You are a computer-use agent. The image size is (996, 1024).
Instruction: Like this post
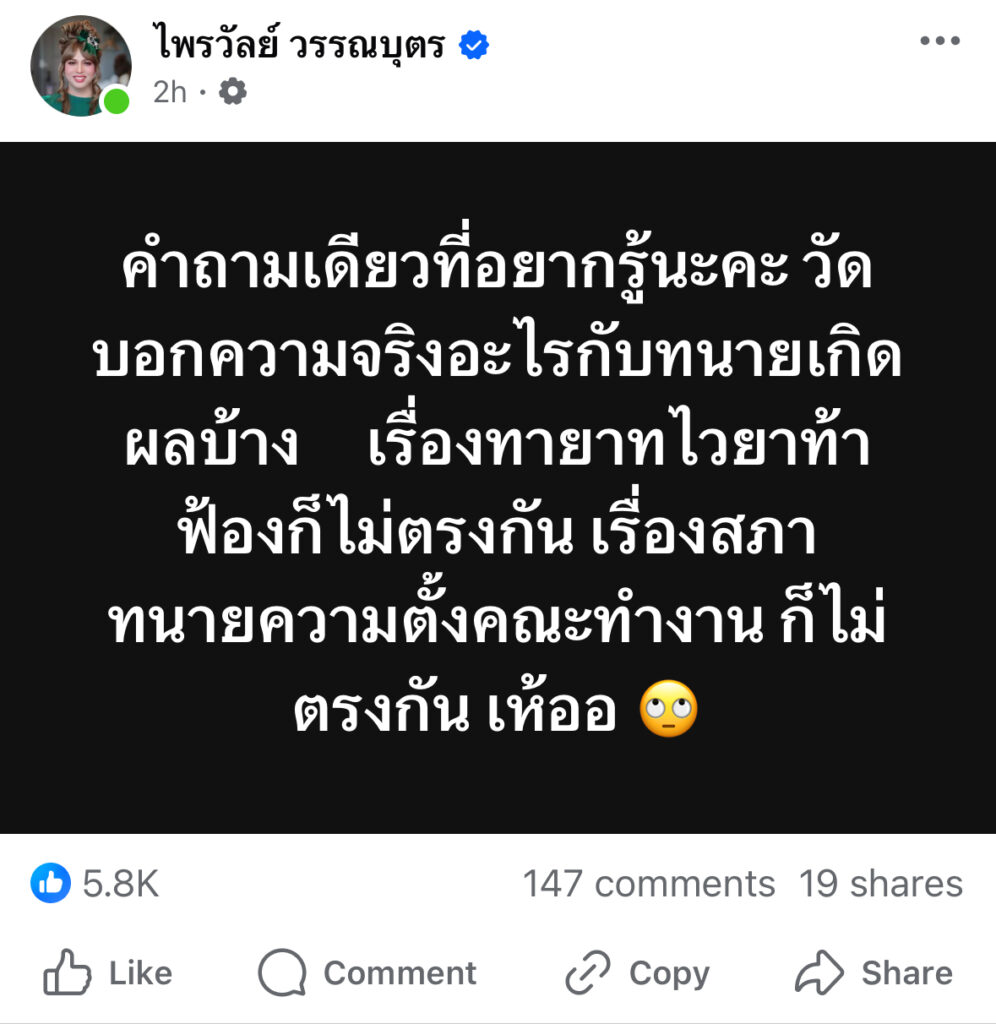click(x=108, y=973)
